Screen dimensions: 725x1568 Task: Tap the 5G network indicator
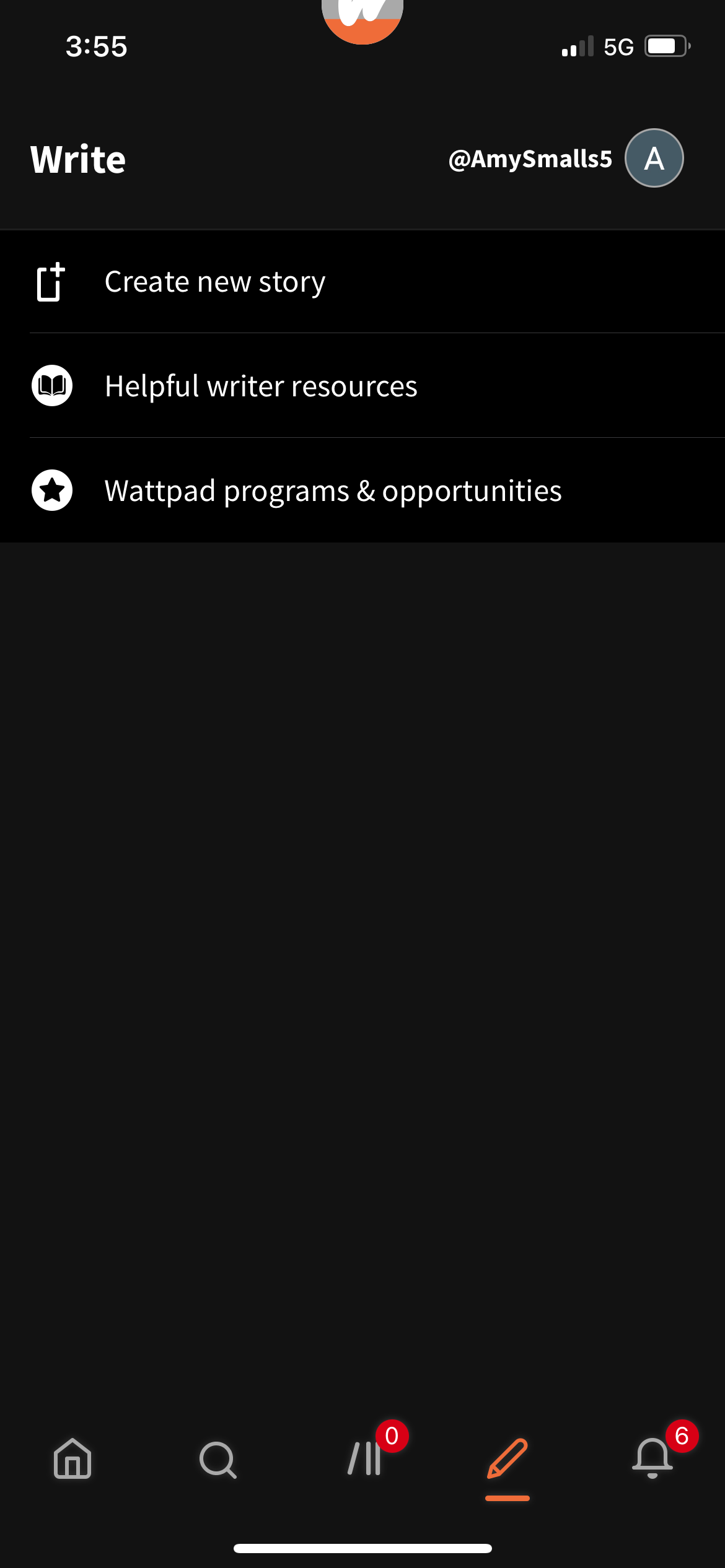point(618,45)
